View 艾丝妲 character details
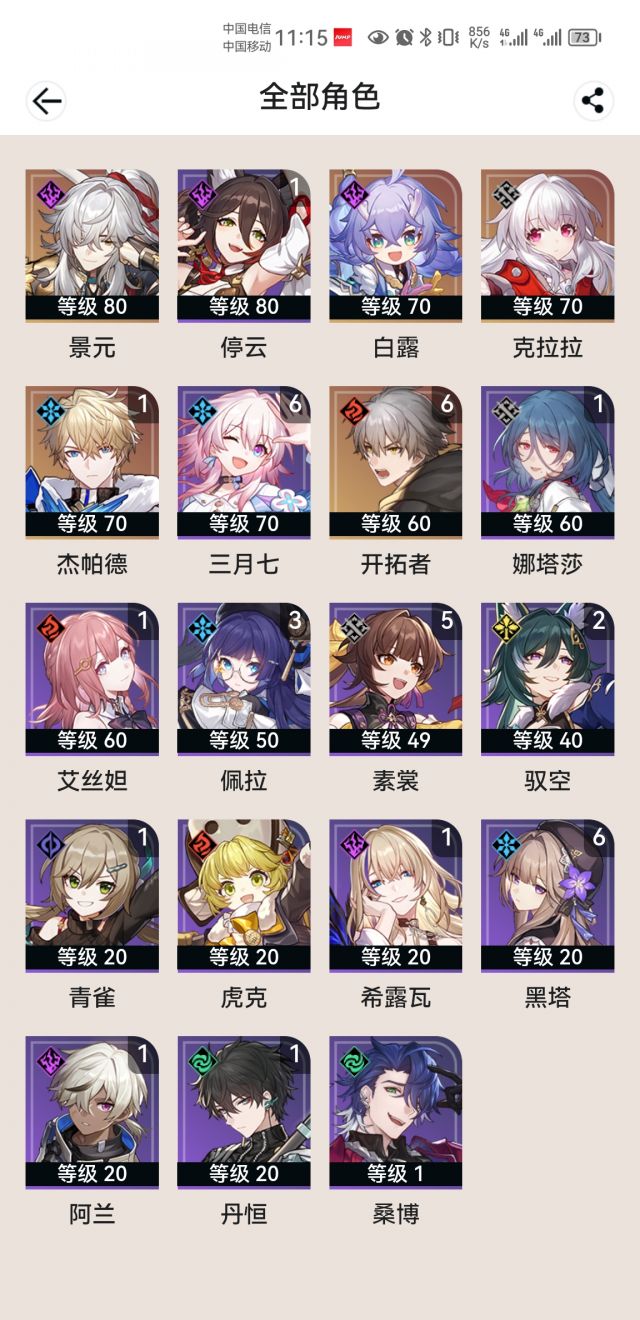640x1320 pixels. point(92,678)
